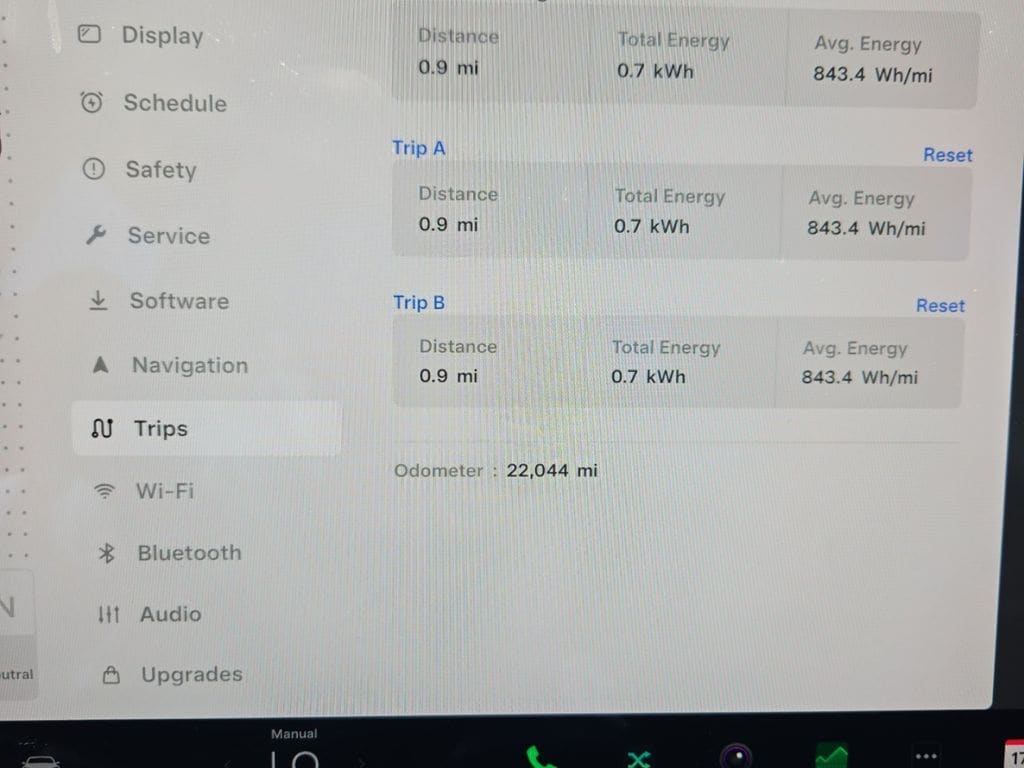Open the Service menu
Screen dimensions: 1024x768
[x=167, y=236]
